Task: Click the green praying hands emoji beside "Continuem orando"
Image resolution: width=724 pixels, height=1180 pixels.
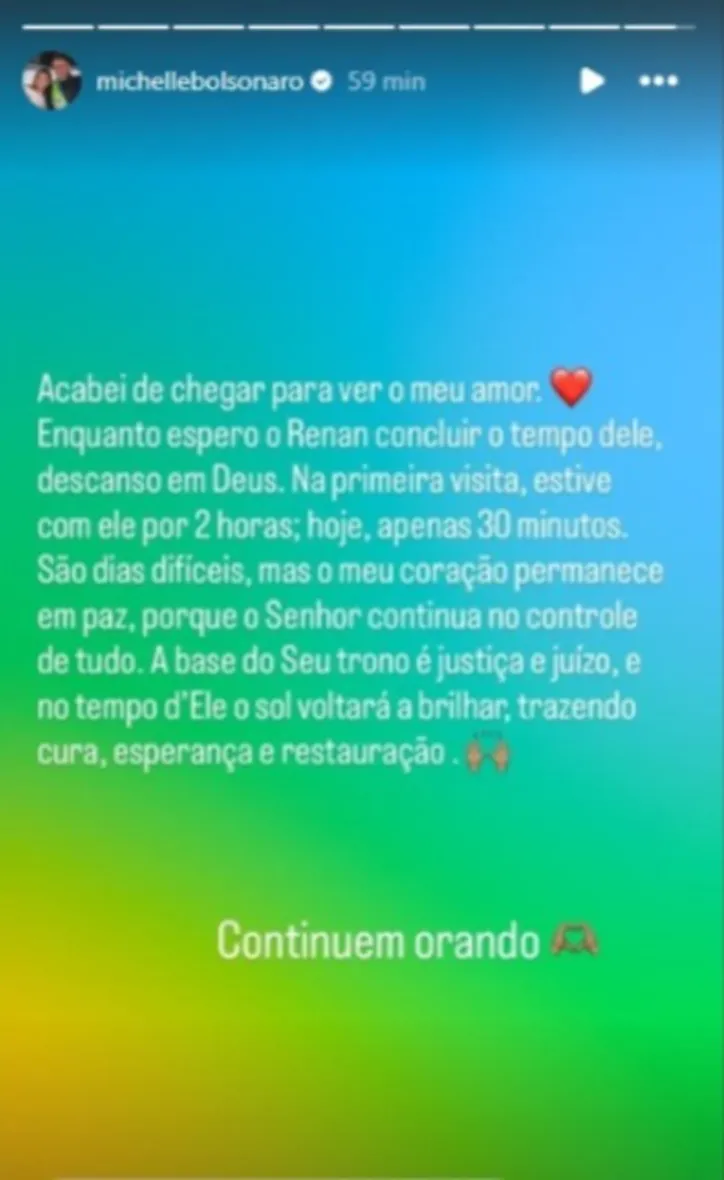Action: click(x=573, y=938)
